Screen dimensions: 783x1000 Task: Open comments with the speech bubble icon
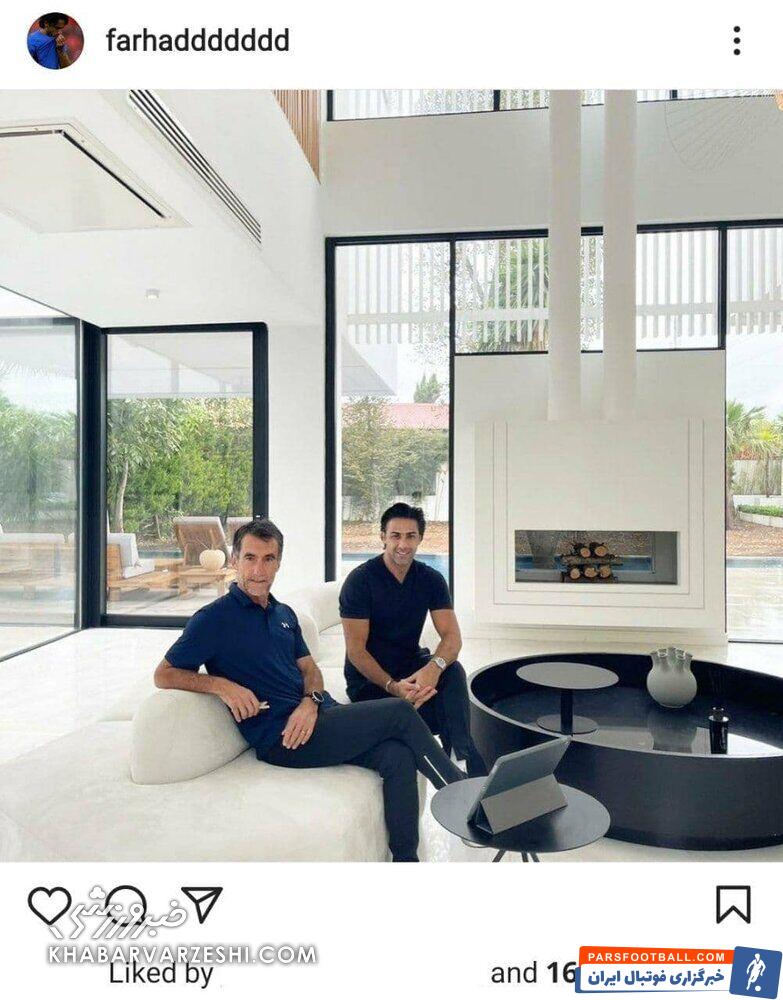click(x=127, y=905)
